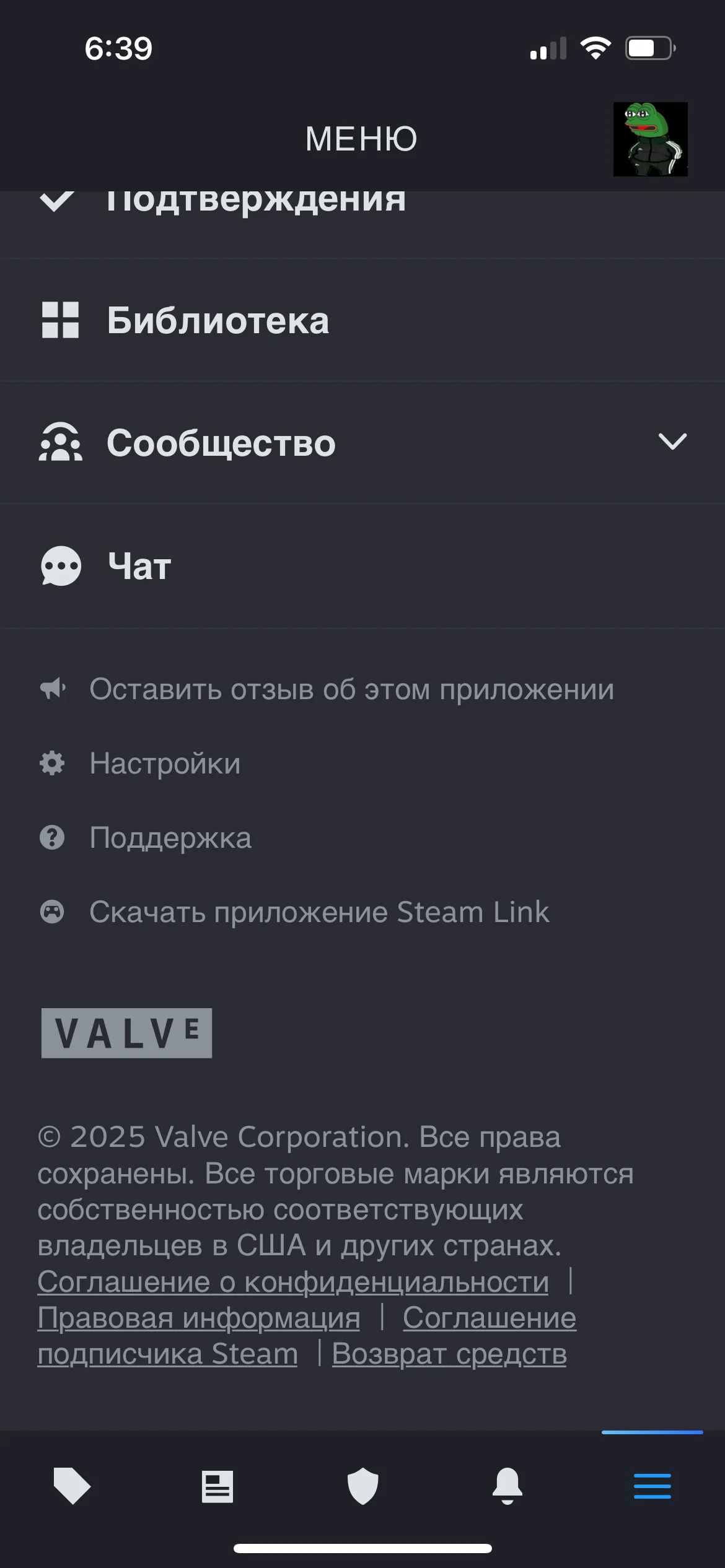Open Поддержка
The height and width of the screenshot is (1568, 725).
[170, 838]
